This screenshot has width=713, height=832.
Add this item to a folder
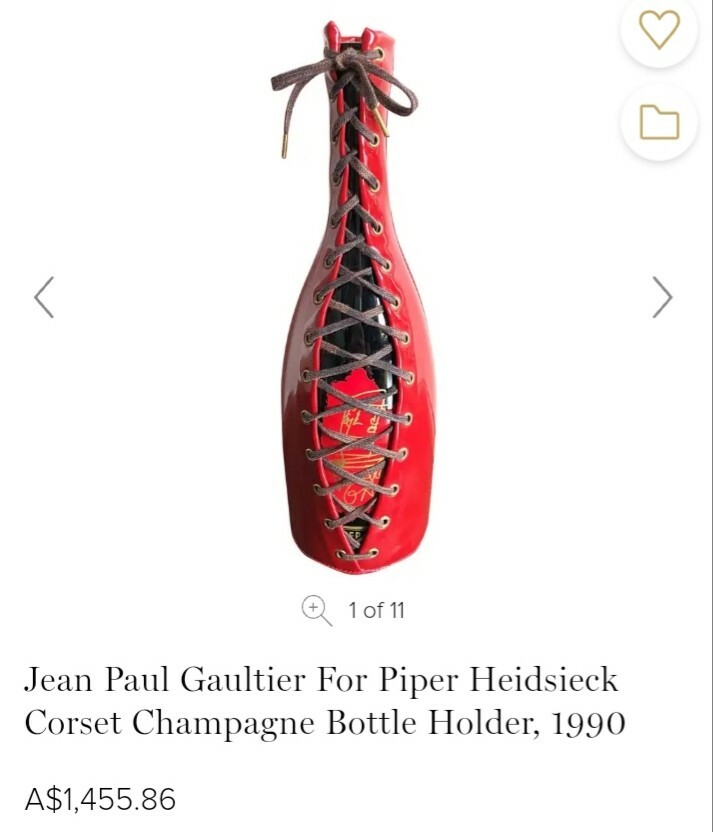659,123
